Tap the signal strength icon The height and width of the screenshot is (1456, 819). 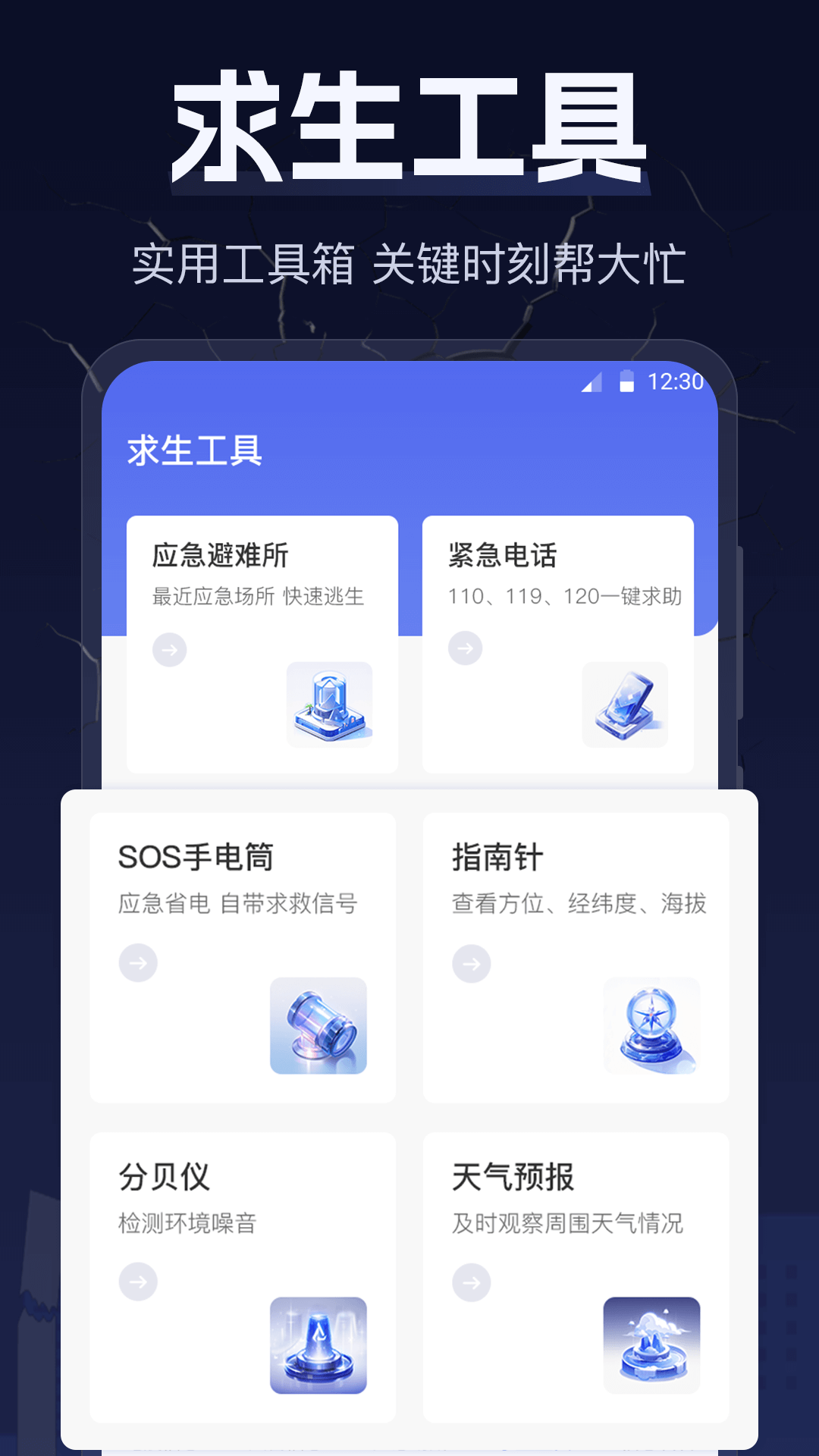coord(591,383)
